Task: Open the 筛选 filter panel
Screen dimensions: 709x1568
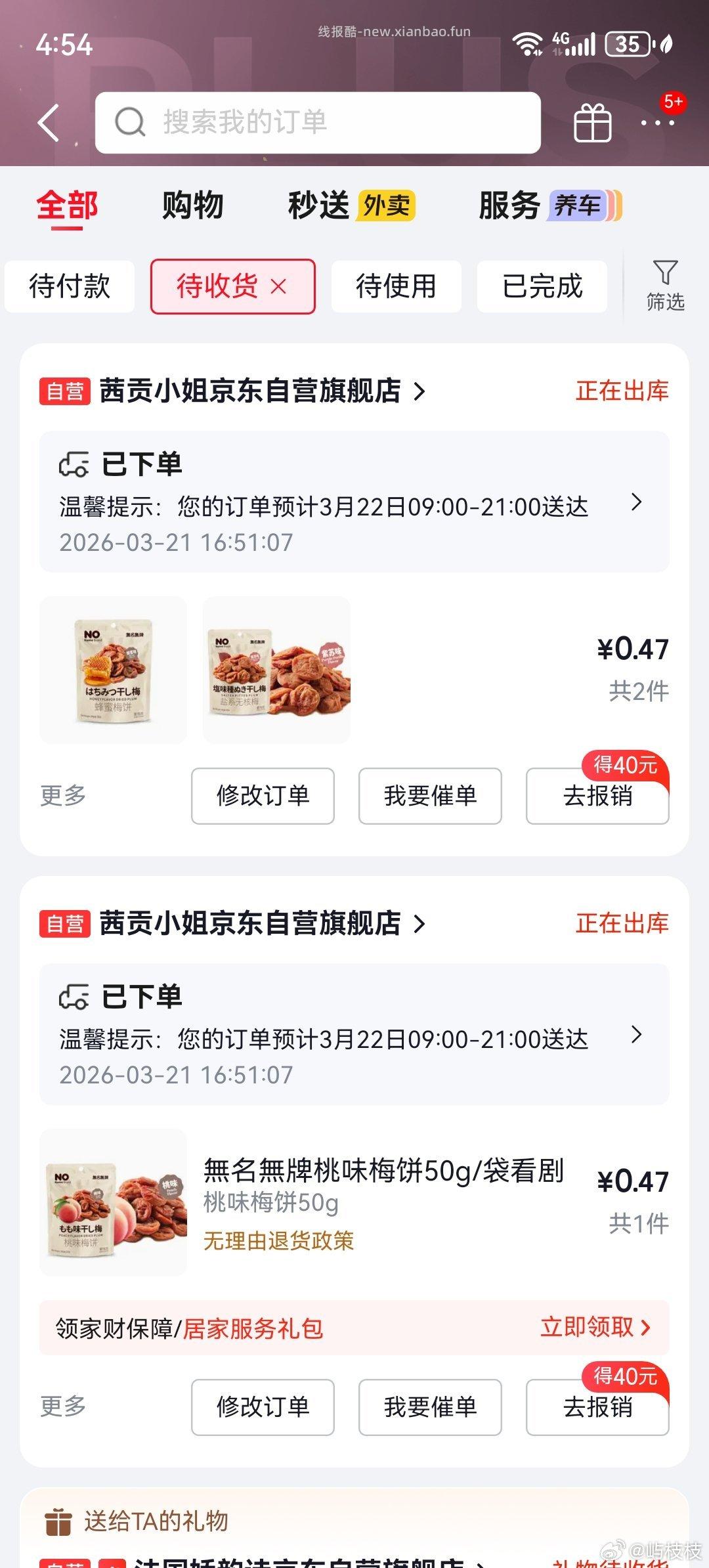Action: click(666, 284)
